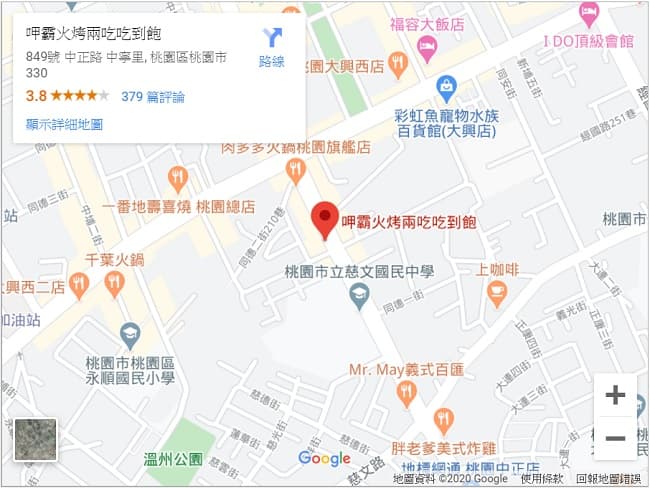Open 千葉火鍋 restaurant marker
This screenshot has width=650, height=488.
[x=114, y=284]
